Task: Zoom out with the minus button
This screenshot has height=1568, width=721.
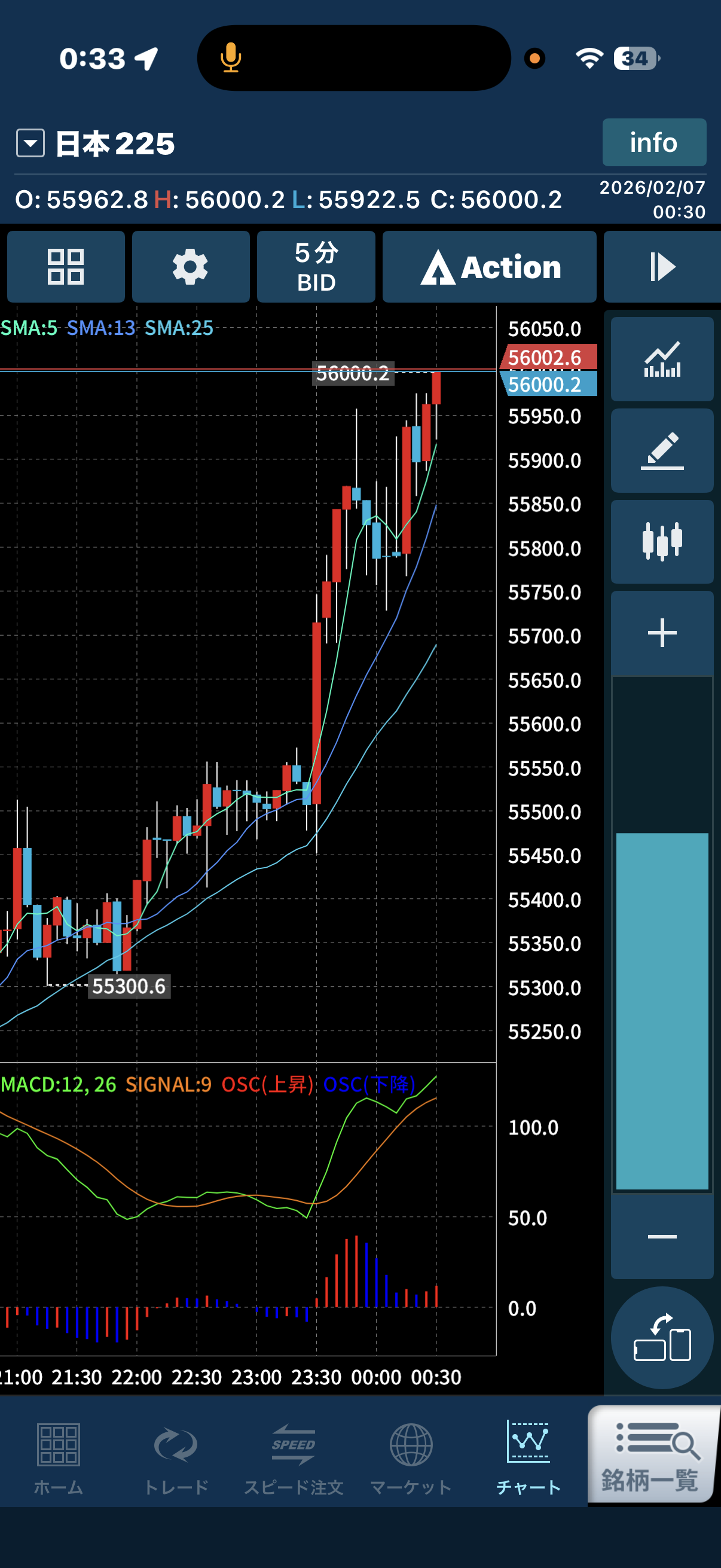Action: (x=661, y=1236)
